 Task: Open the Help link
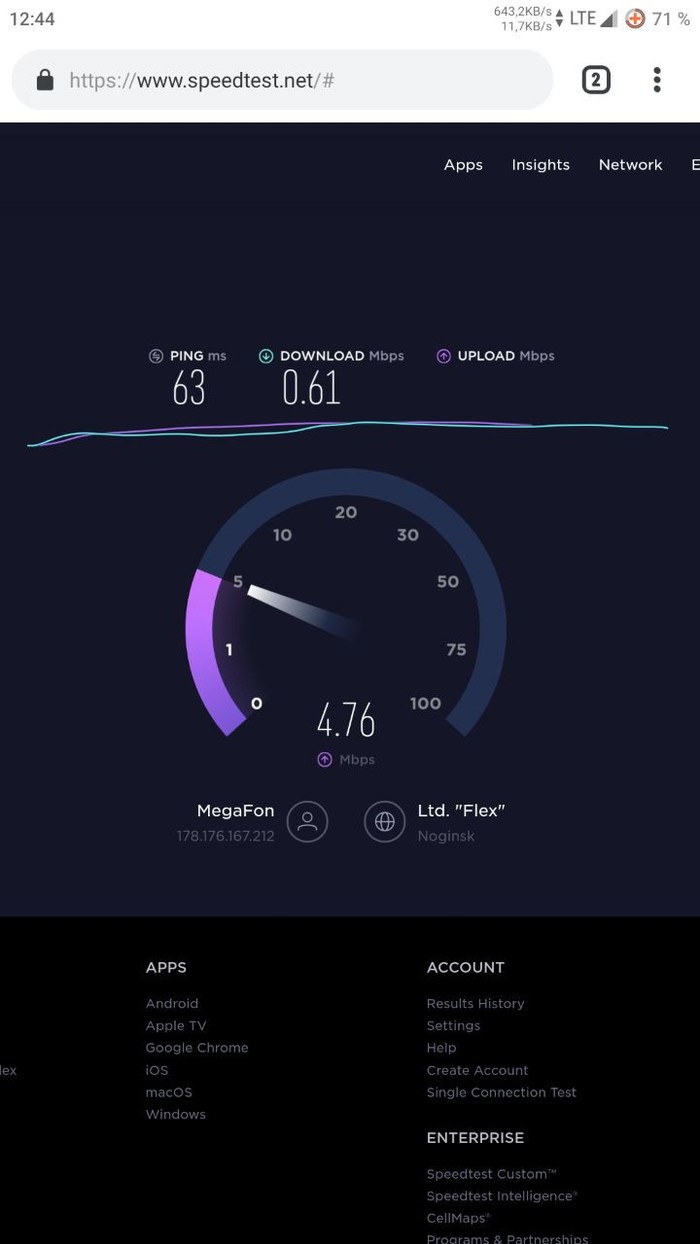point(441,1048)
